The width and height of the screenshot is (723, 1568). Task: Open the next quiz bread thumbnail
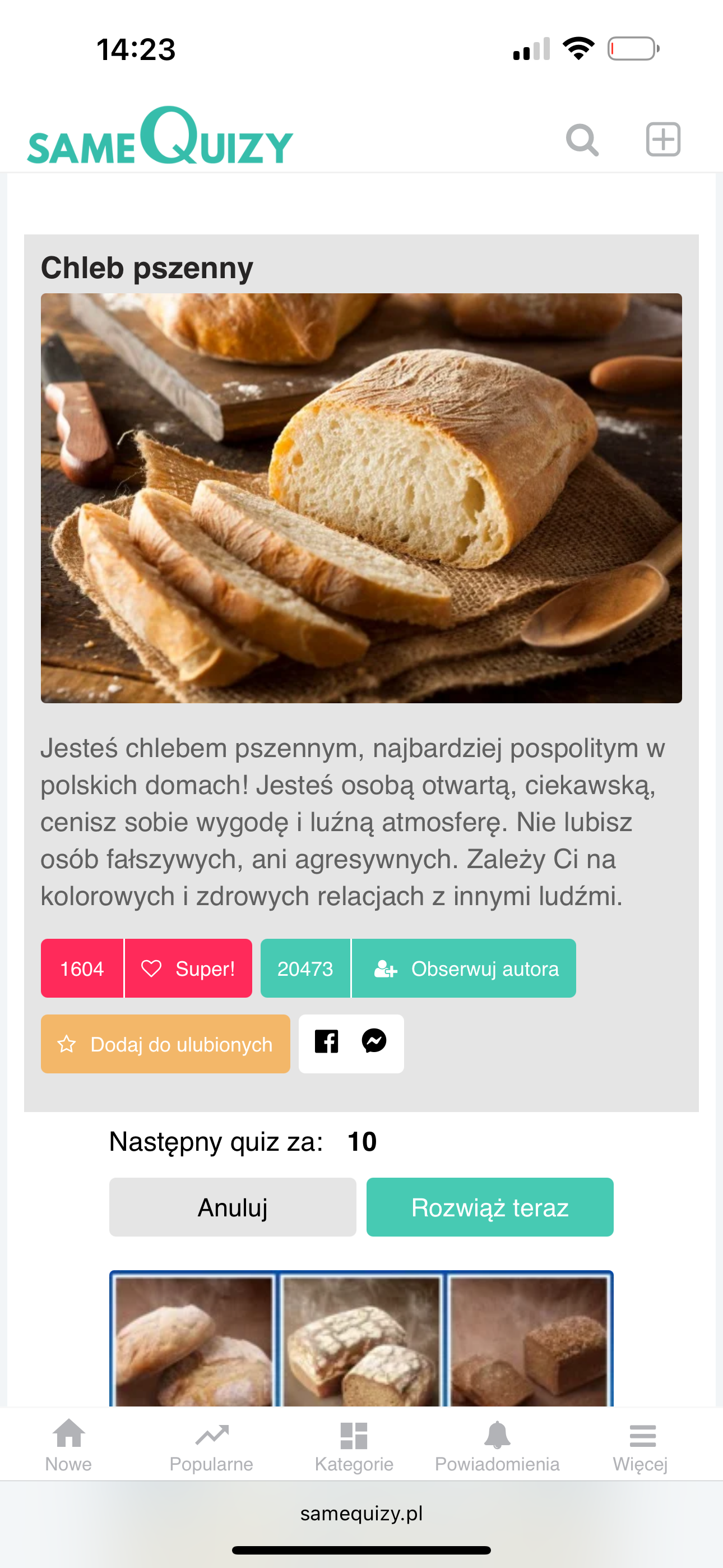coord(361,1339)
